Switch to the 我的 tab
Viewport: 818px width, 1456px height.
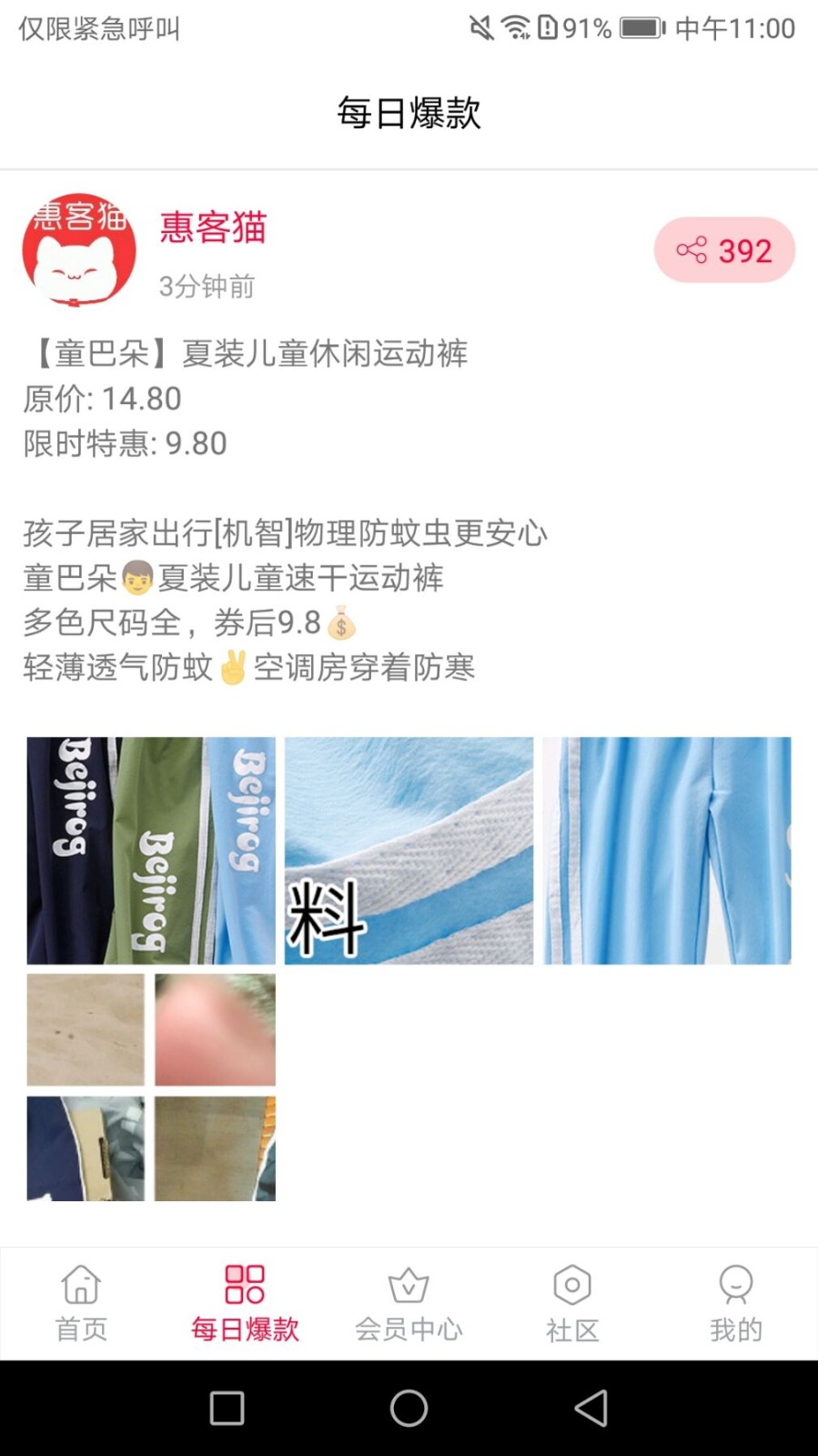pos(735,1303)
